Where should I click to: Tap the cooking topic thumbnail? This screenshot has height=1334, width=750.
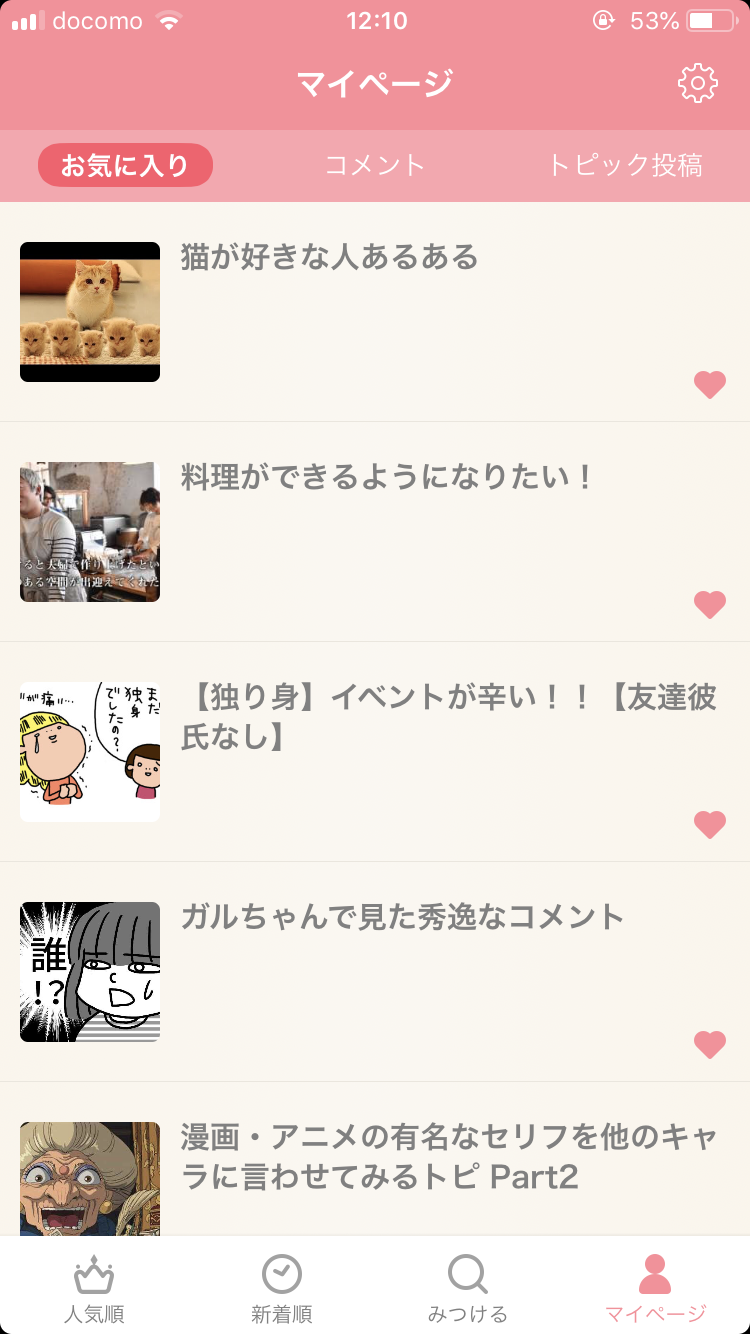(x=89, y=531)
